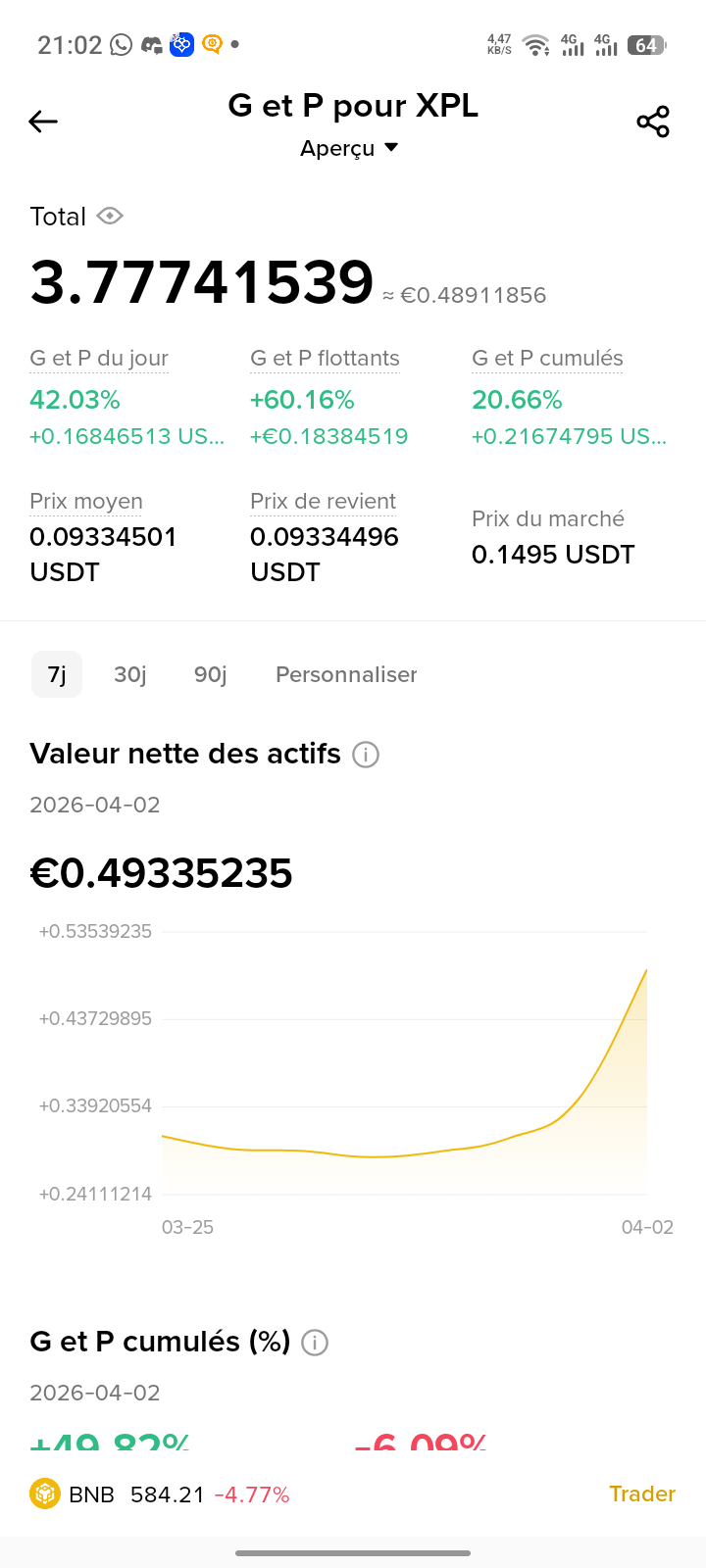Select the 7j time range
This screenshot has height=1568, width=706.
[x=57, y=674]
